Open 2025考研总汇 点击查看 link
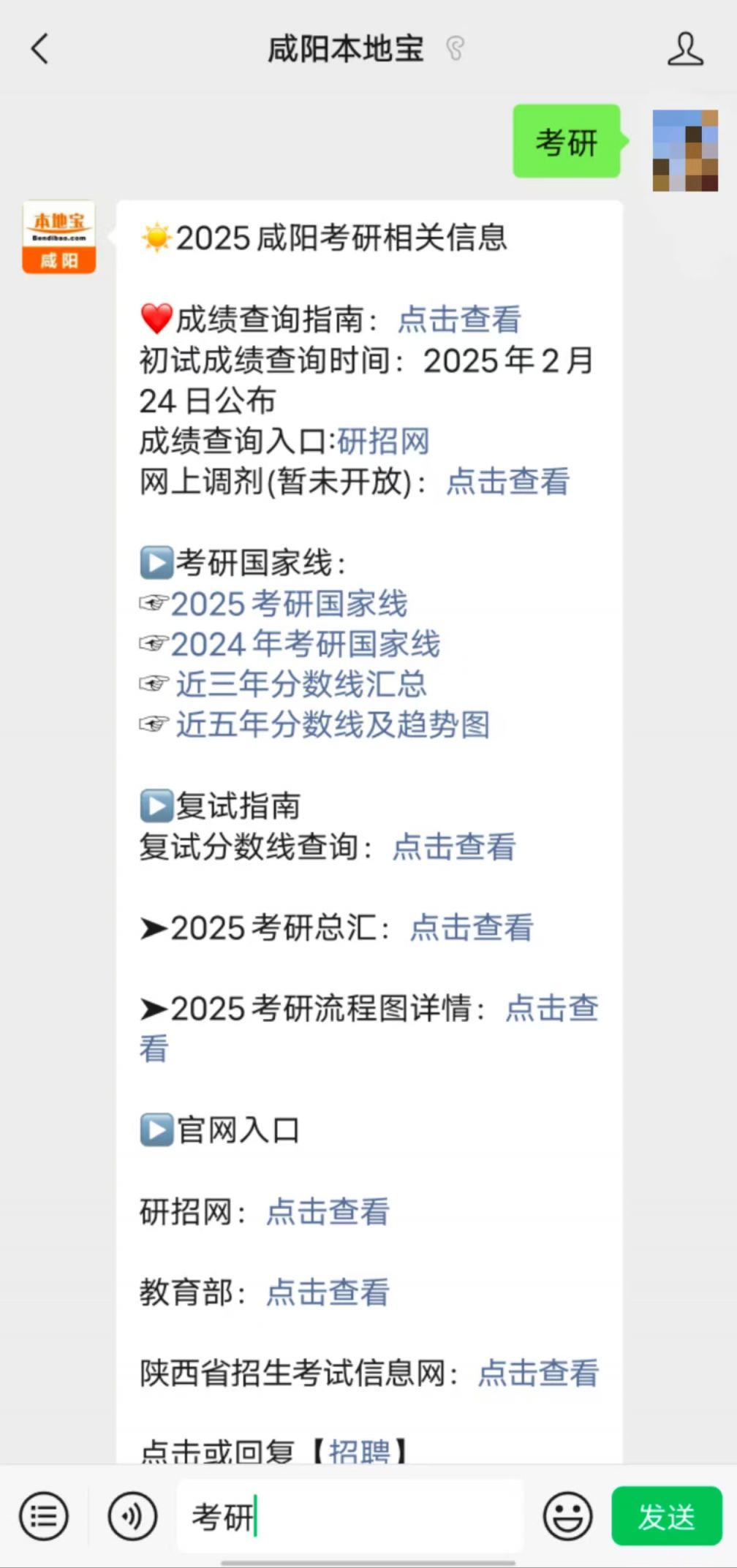The image size is (737, 1568). pos(472,928)
